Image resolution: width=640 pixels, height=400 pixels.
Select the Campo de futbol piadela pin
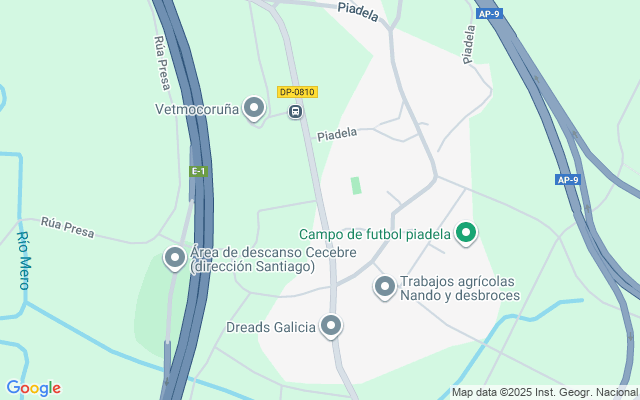pos(465,234)
